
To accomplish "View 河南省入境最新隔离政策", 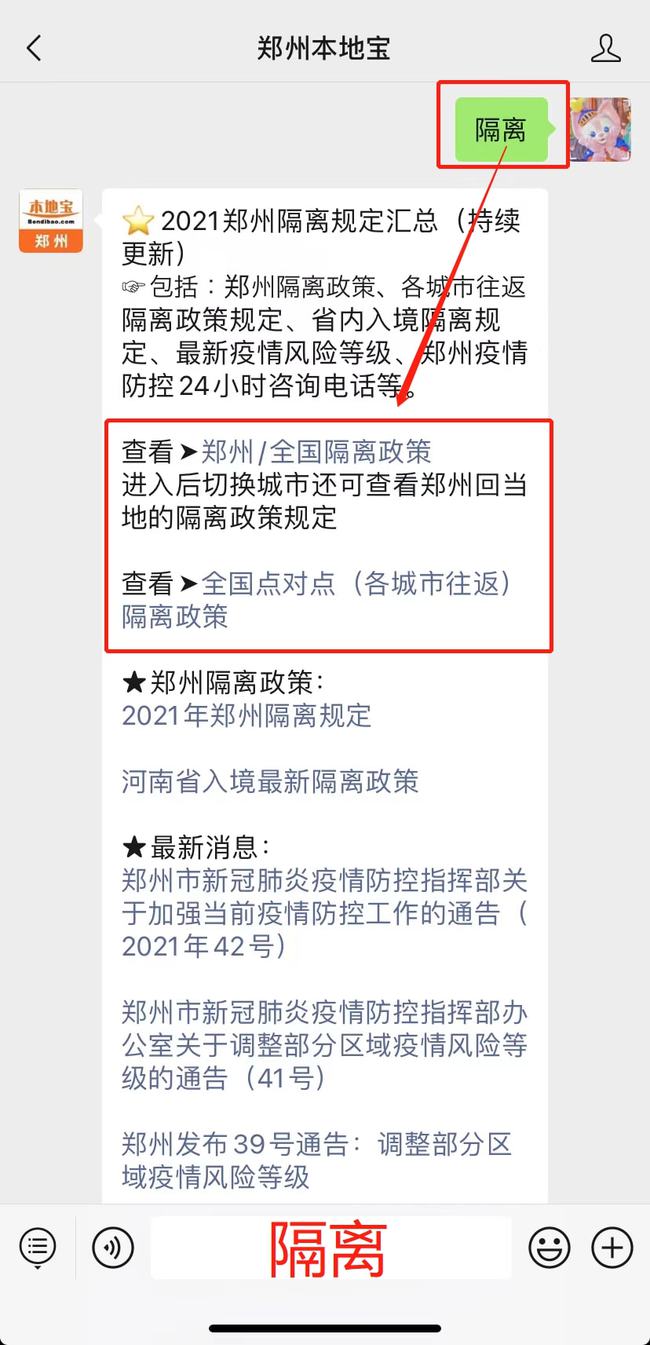I will point(270,781).
